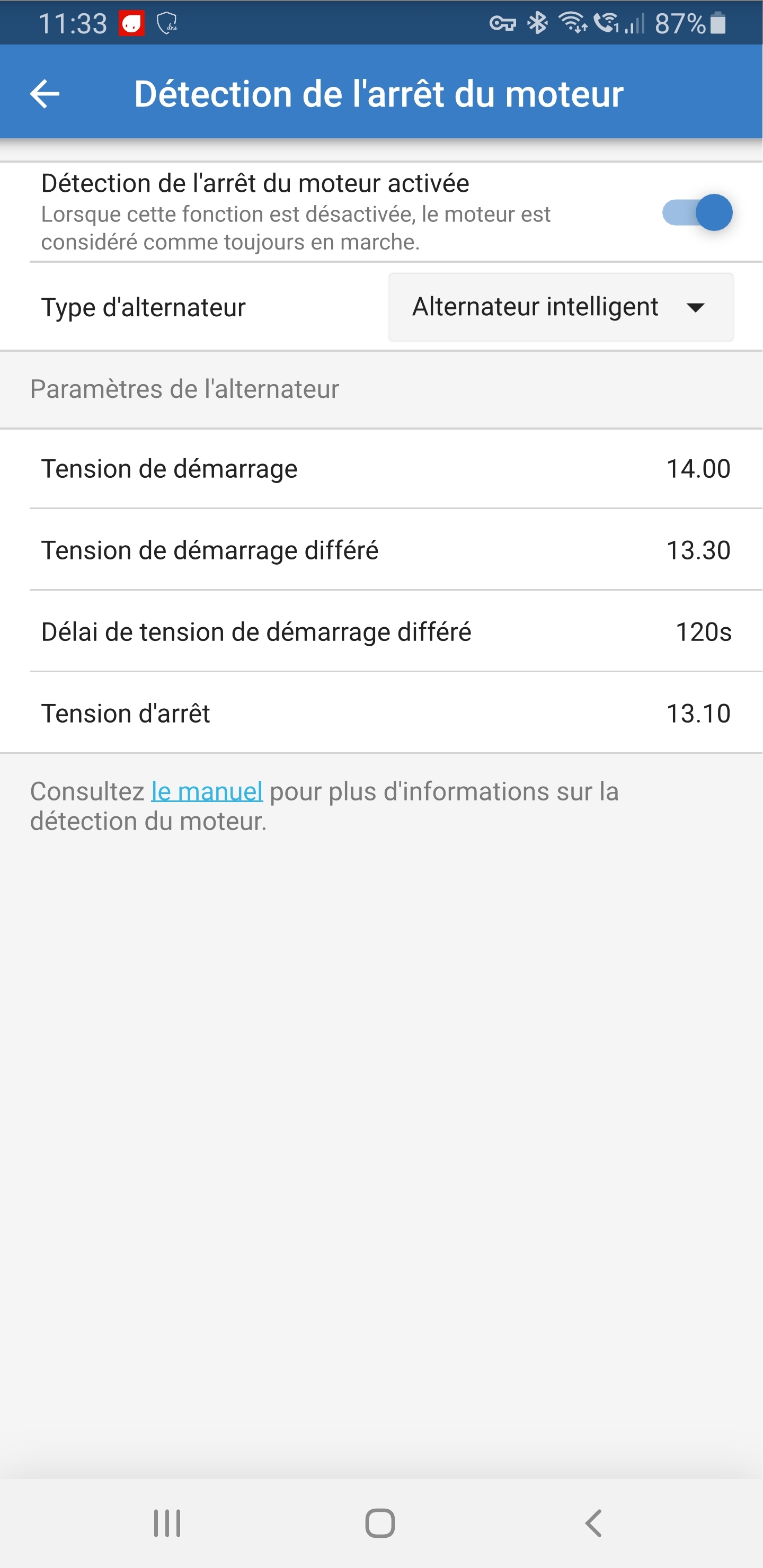
Task: Modify the Tension d'arrêt value
Action: tap(698, 714)
